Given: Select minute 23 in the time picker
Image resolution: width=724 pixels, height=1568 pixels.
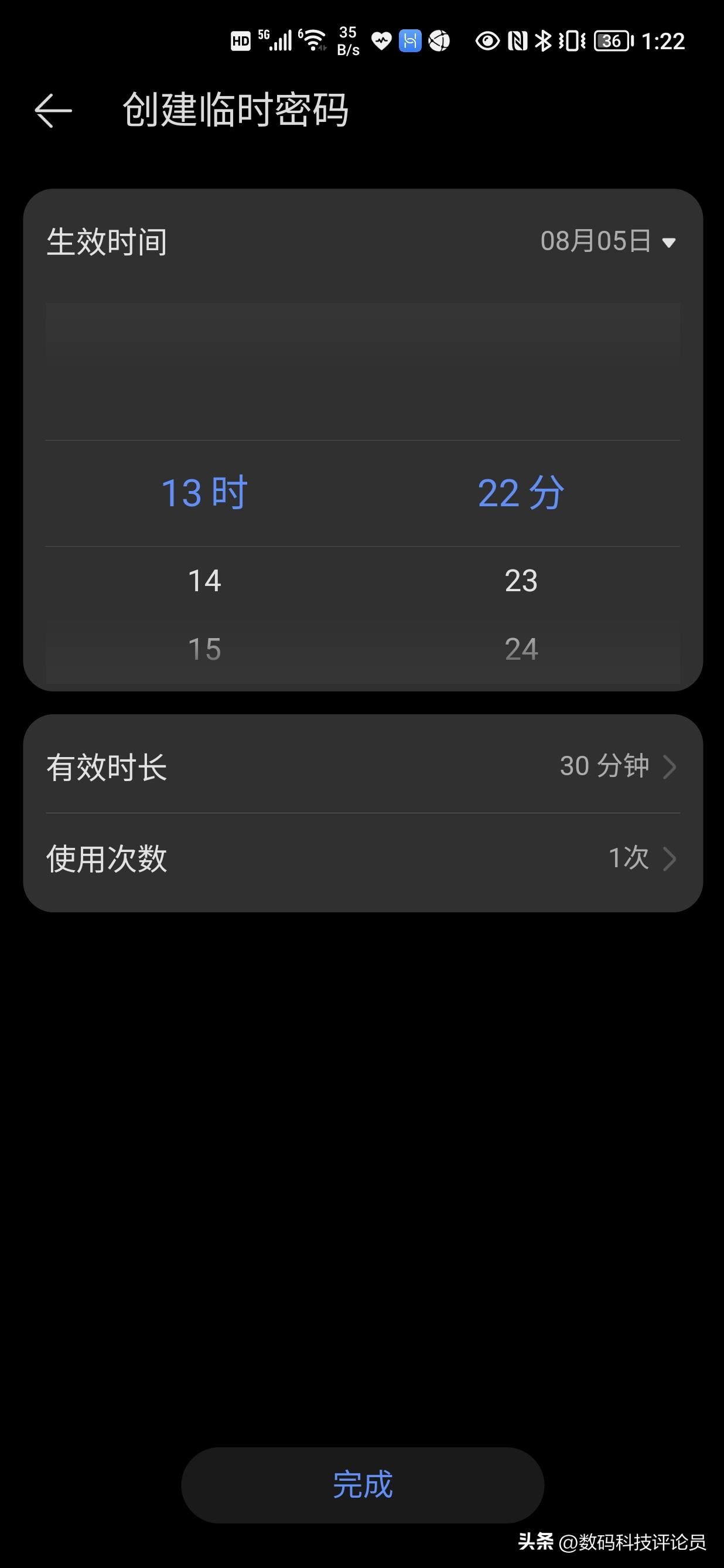Looking at the screenshot, I should point(521,580).
